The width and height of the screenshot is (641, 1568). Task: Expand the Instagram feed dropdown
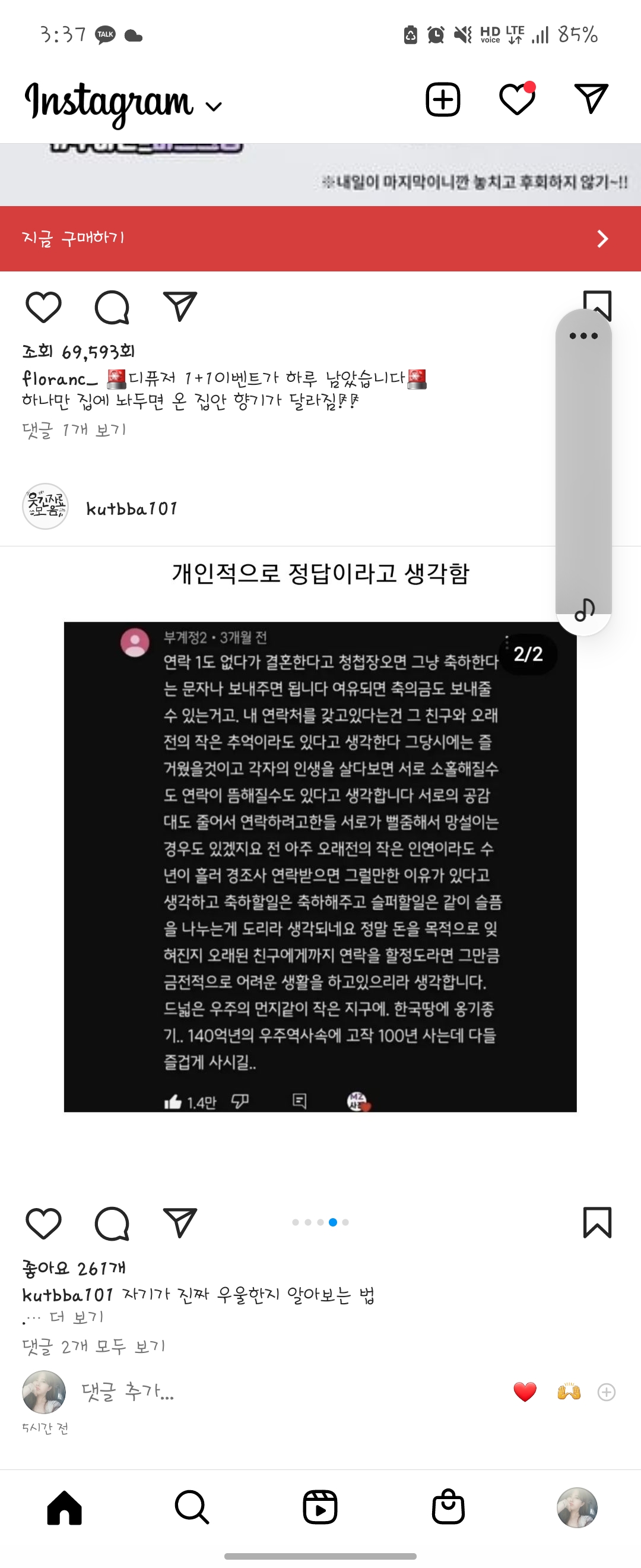pos(214,107)
